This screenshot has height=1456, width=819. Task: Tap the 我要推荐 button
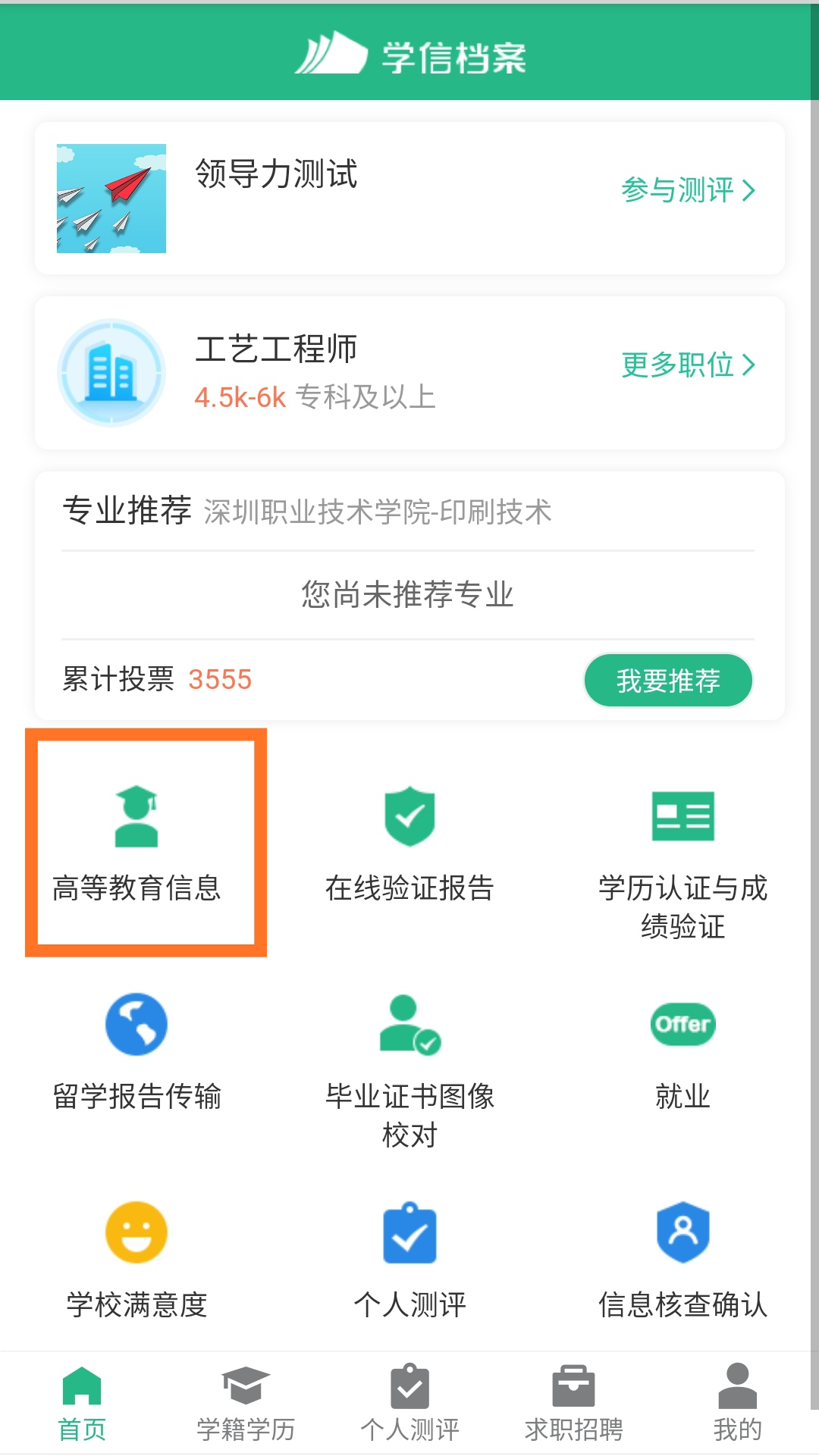[x=667, y=680]
